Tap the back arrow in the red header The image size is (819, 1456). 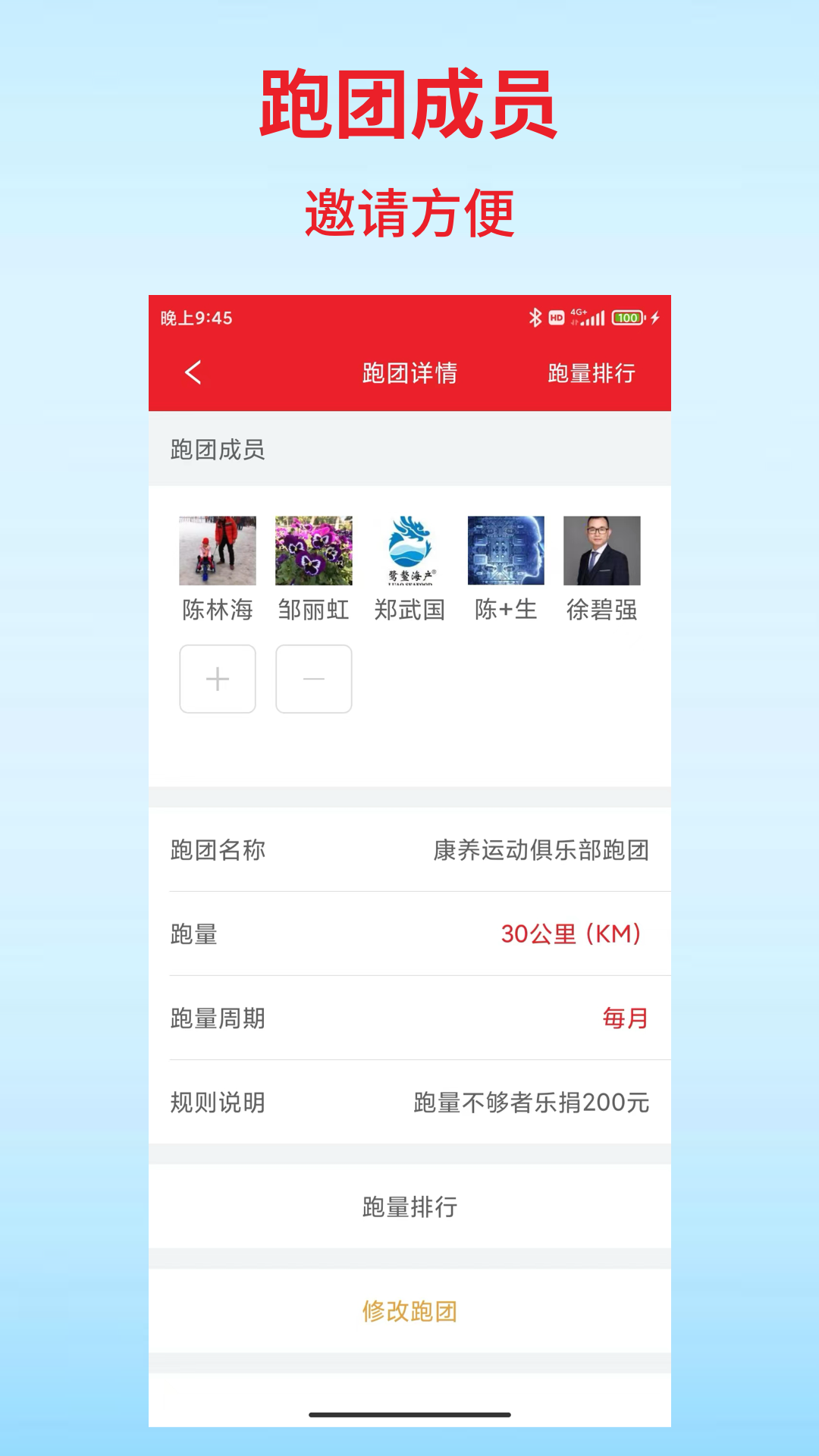point(192,373)
